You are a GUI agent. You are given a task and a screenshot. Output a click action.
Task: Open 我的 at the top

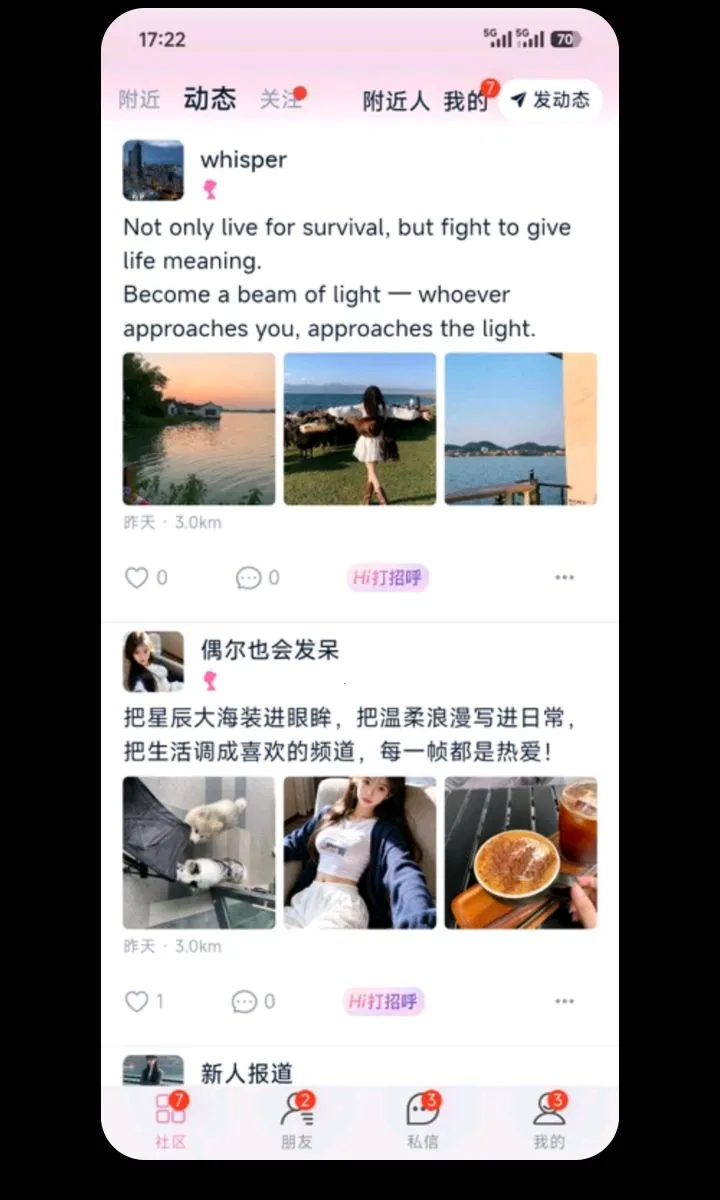pos(465,101)
